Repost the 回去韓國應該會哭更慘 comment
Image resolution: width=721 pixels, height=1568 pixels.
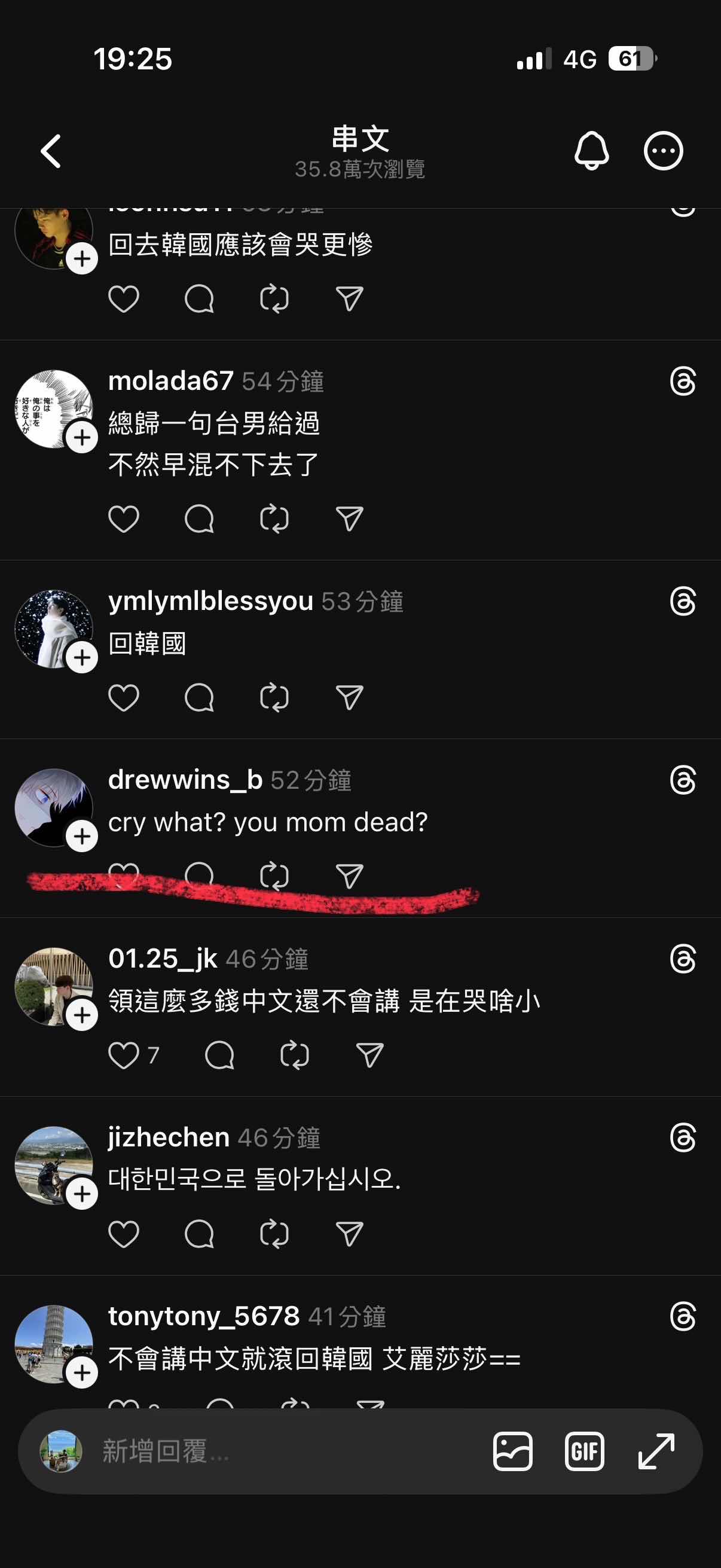(274, 300)
